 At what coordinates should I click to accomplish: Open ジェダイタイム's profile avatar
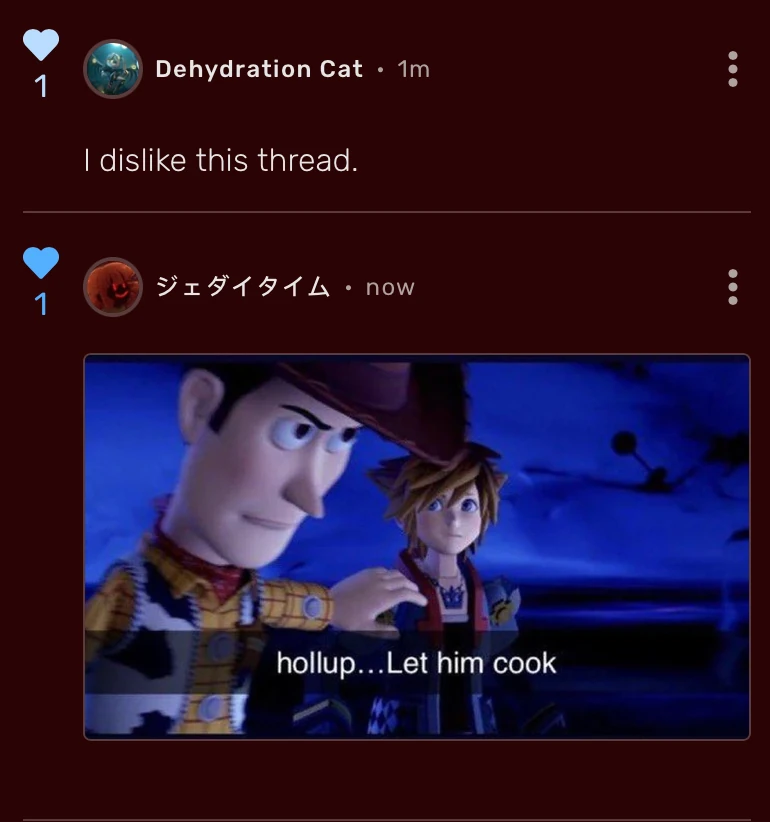click(x=113, y=287)
